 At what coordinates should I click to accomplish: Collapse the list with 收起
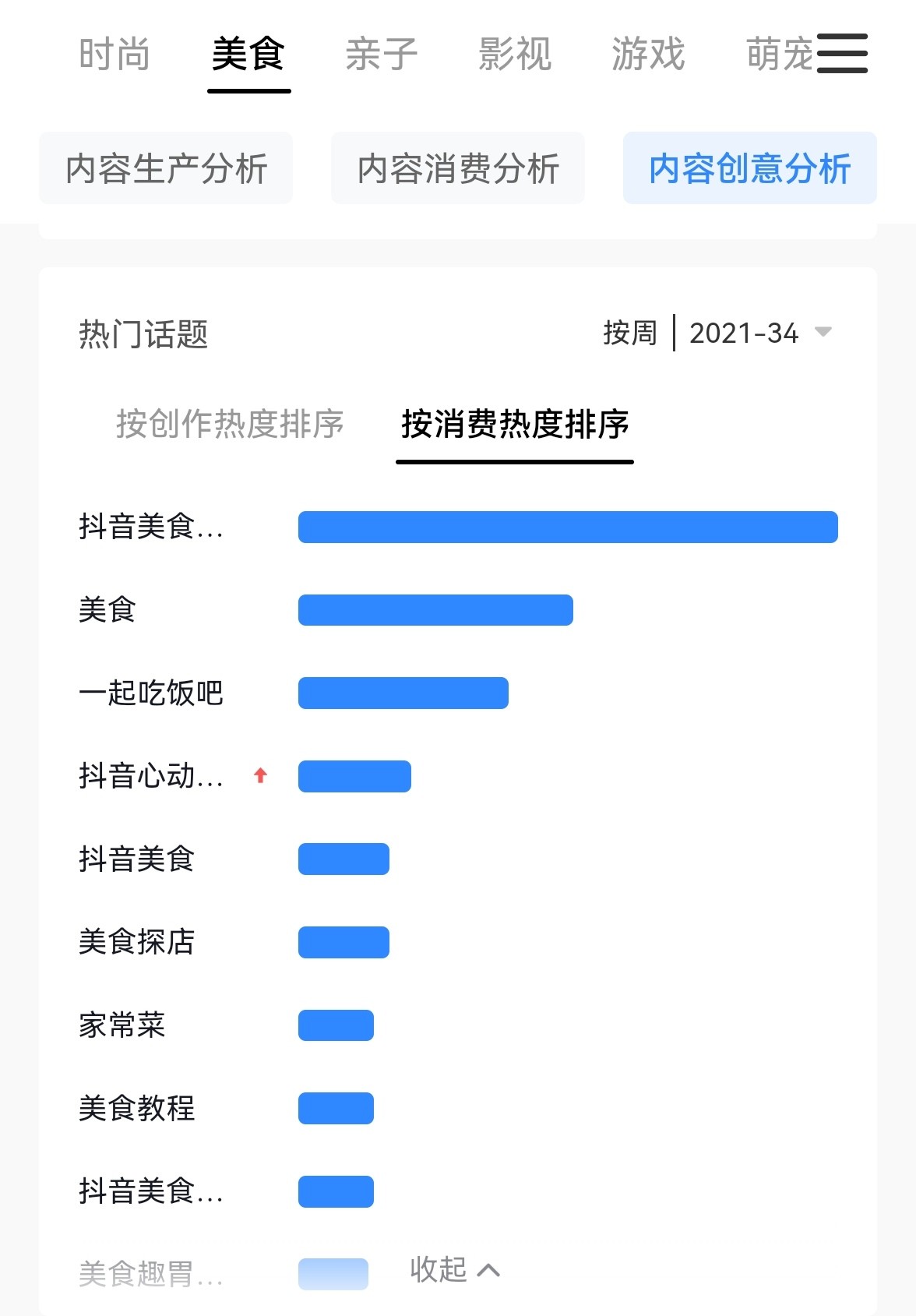455,1270
